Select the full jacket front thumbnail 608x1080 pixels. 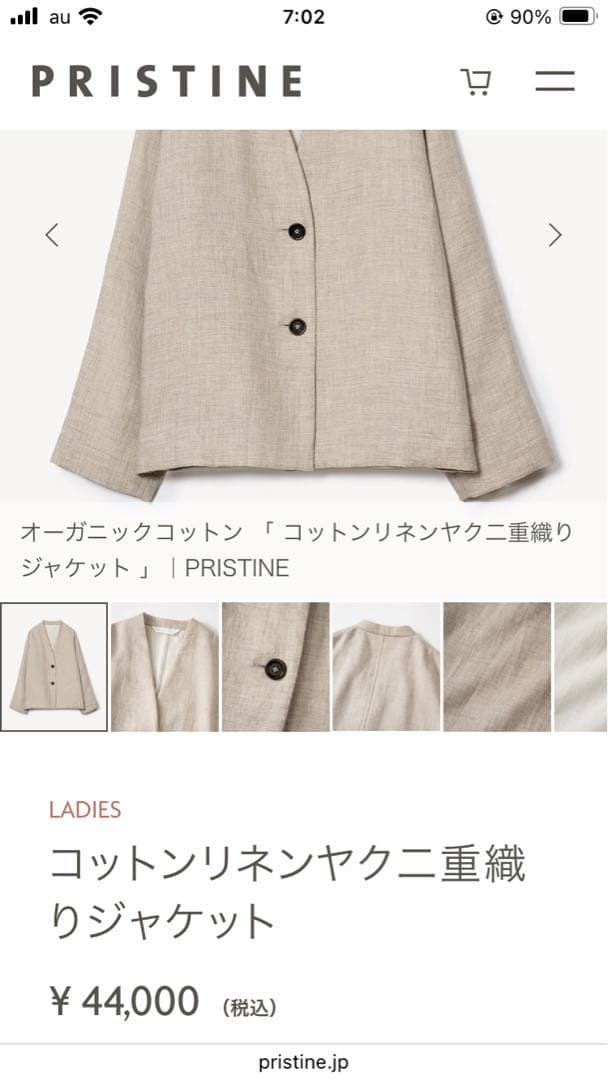click(54, 667)
